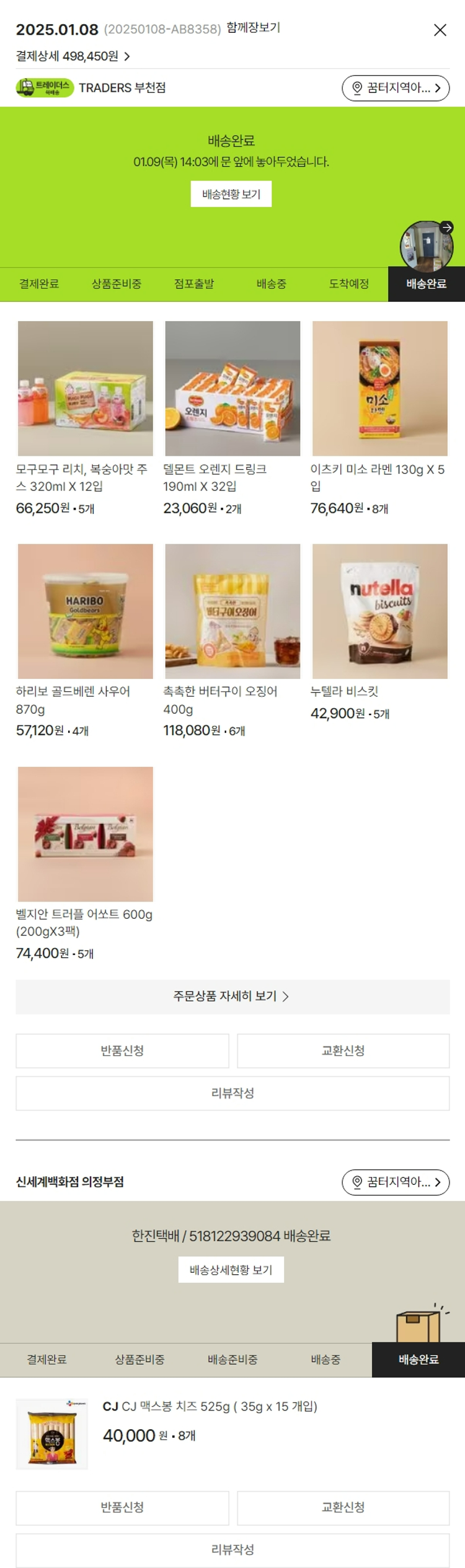Request return for TRADERS order via 반품신청
This screenshot has width=465, height=1568.
(122, 1051)
